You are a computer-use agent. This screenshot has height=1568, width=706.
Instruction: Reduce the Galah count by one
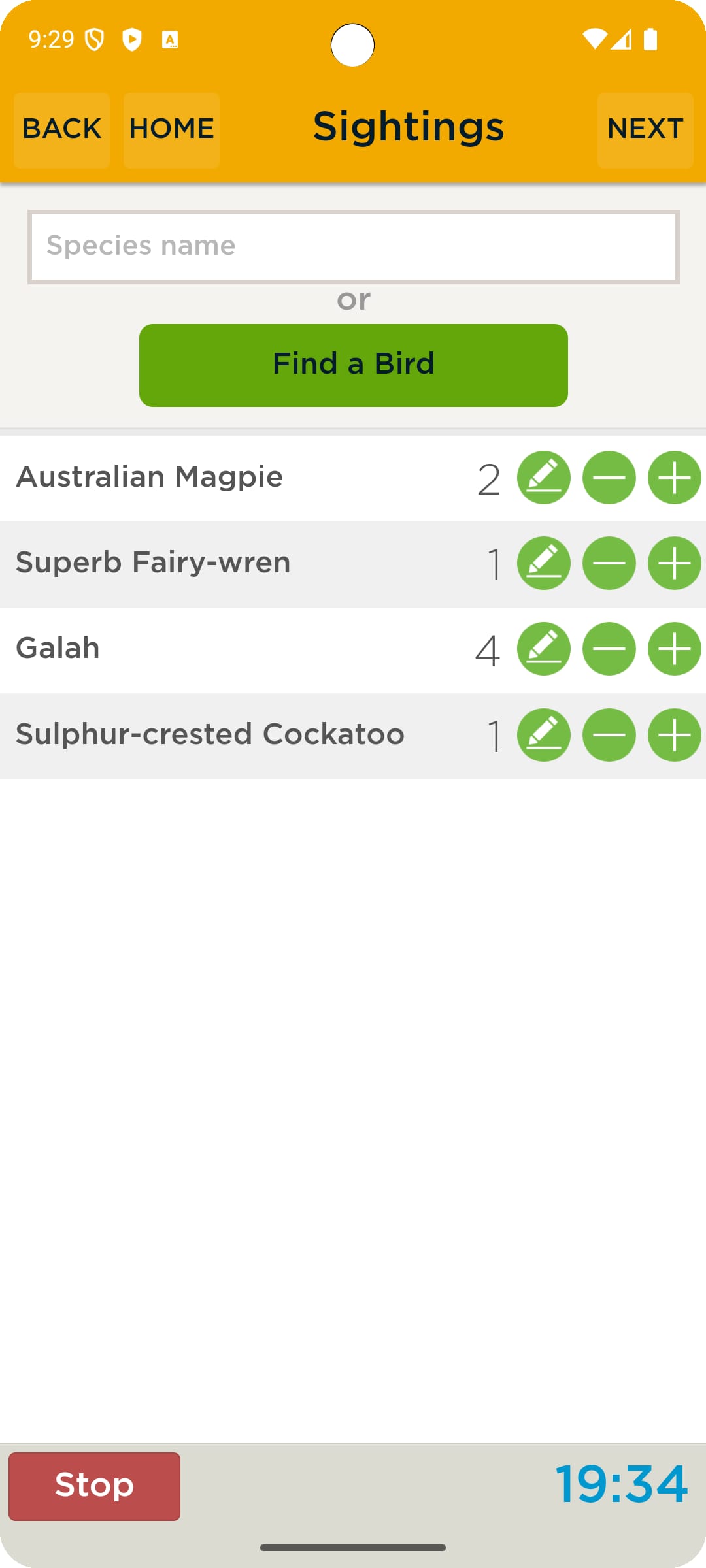click(x=609, y=649)
